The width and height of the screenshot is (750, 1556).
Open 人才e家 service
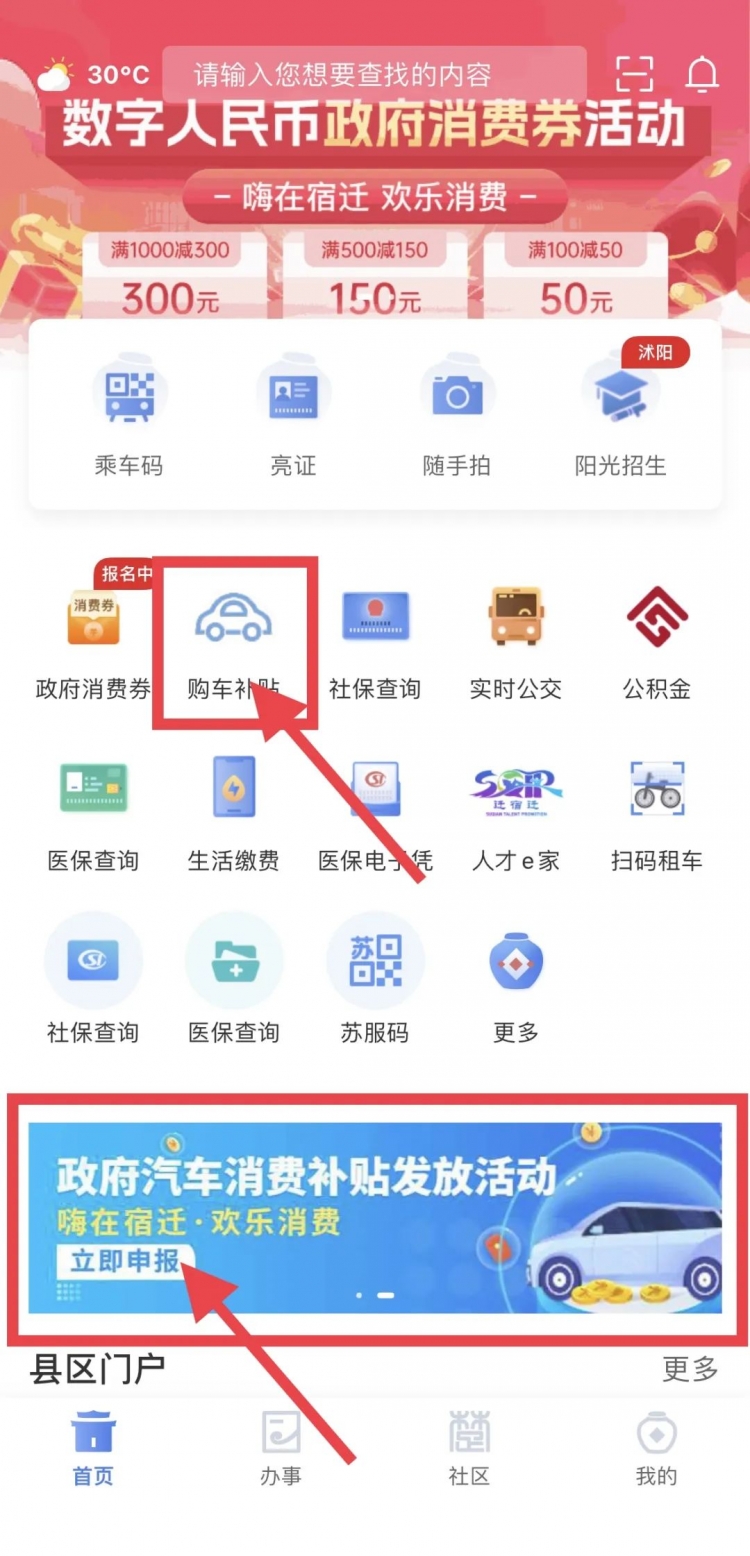516,812
